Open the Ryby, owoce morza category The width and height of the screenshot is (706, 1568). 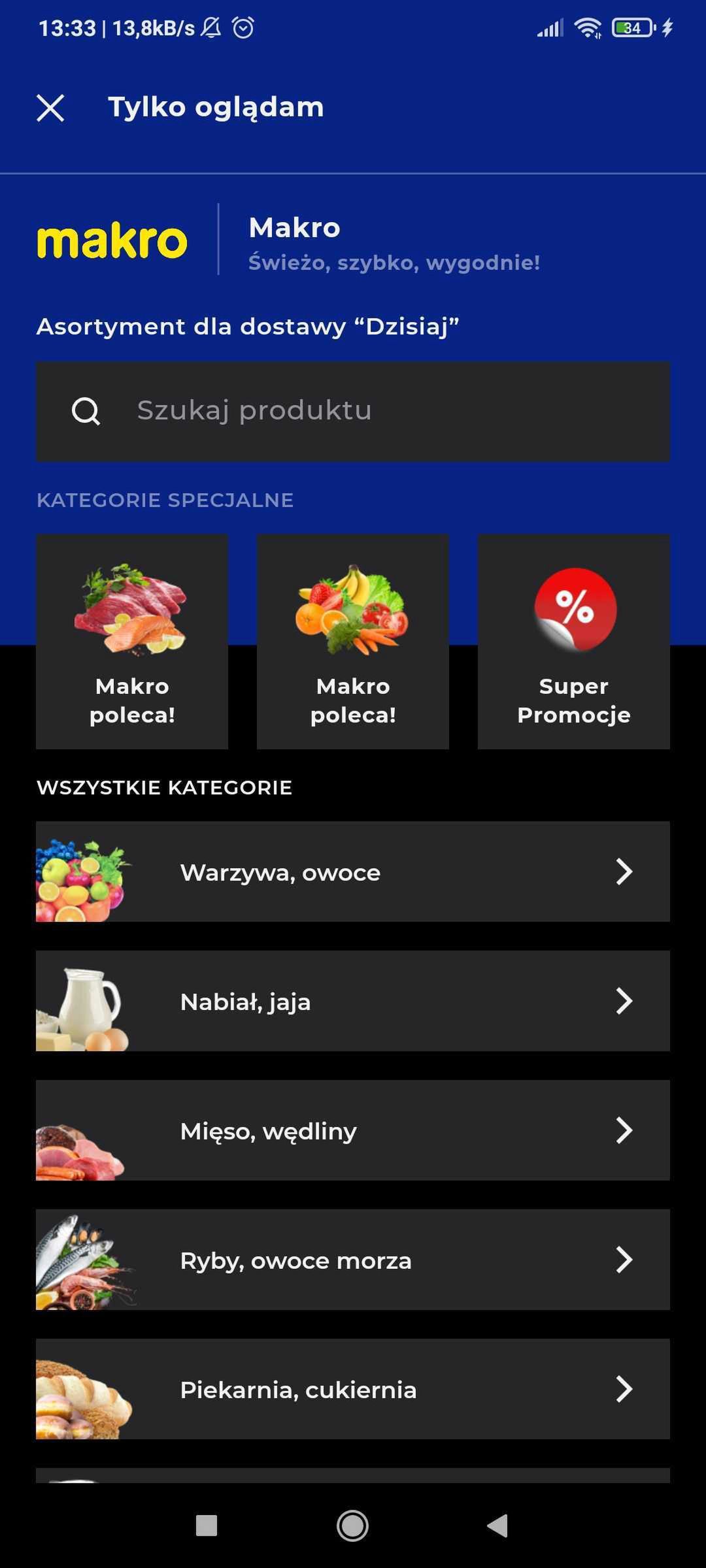[x=353, y=1260]
